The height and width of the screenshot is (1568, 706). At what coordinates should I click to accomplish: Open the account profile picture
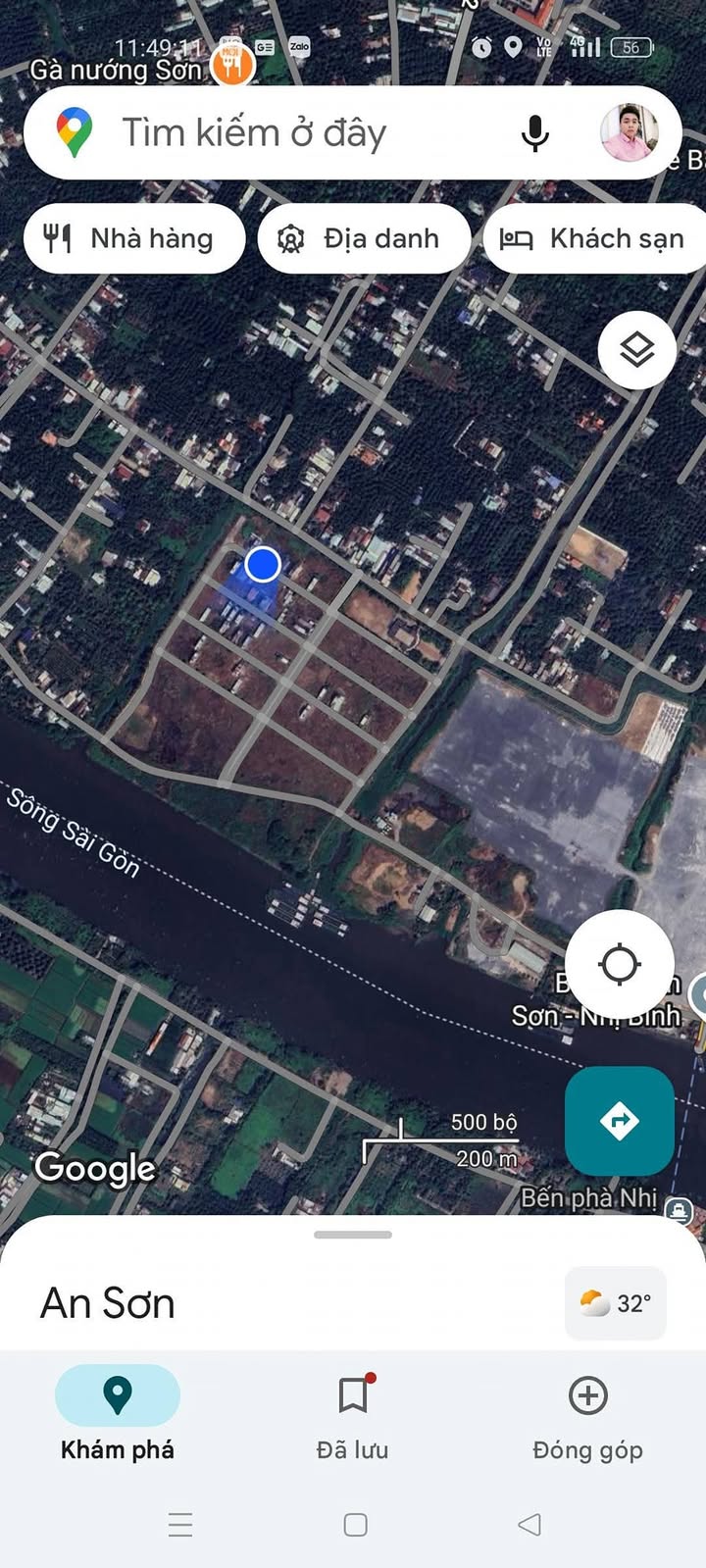(629, 132)
